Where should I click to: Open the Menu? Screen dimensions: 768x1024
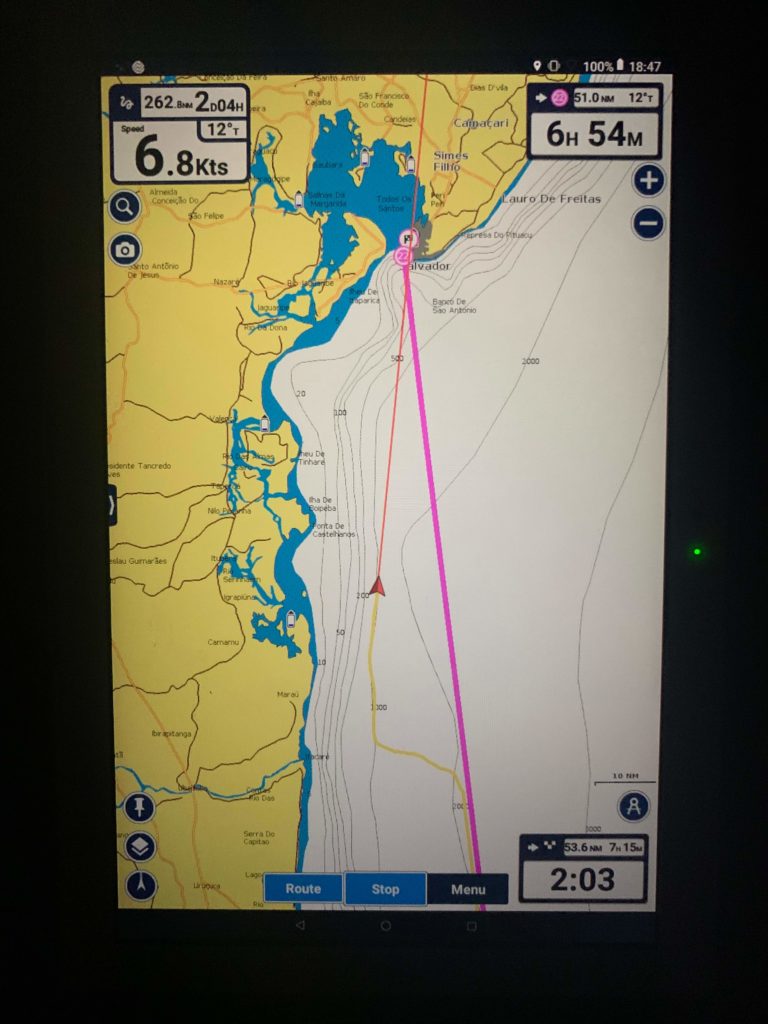pyautogui.click(x=467, y=889)
